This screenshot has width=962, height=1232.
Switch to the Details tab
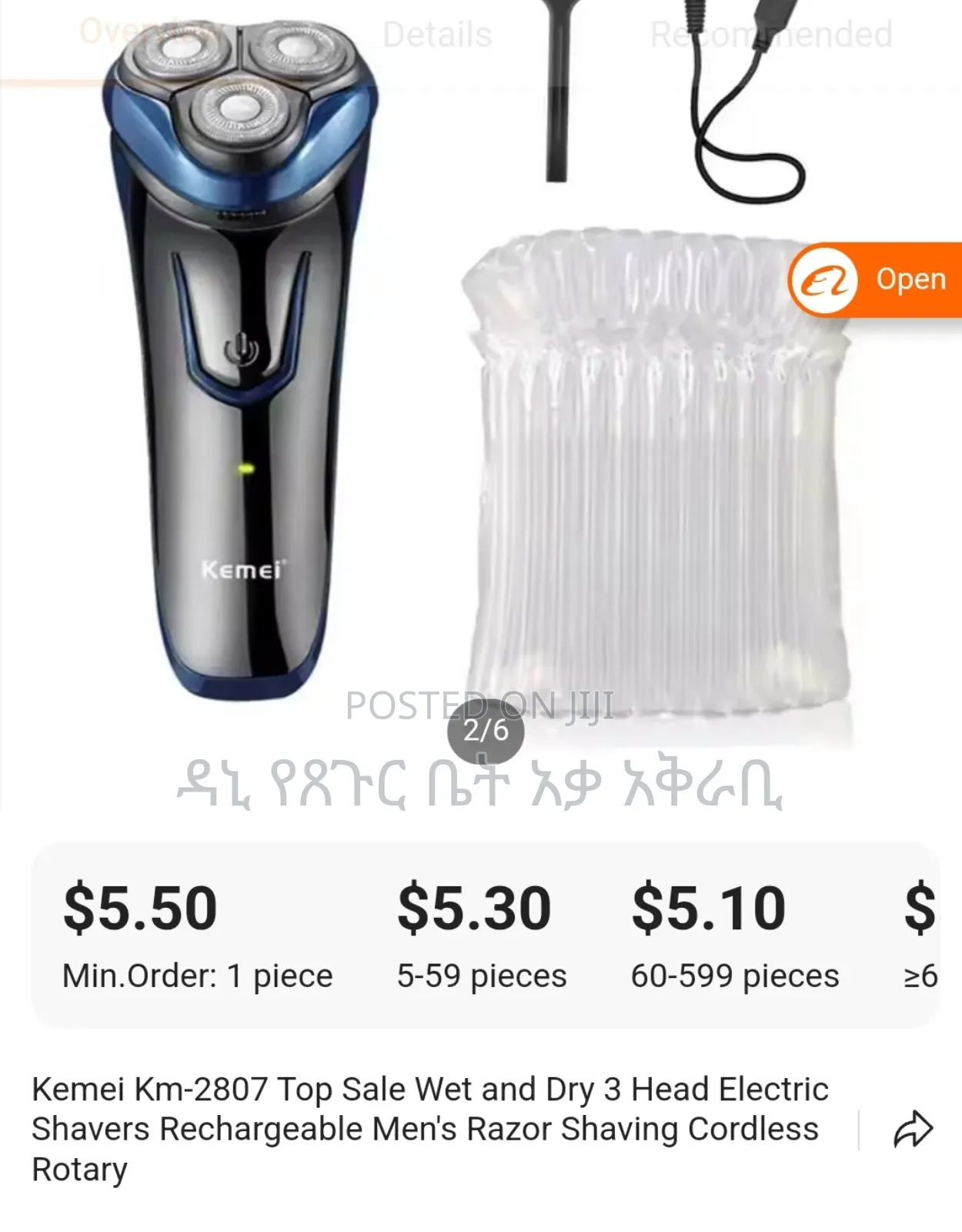point(439,33)
